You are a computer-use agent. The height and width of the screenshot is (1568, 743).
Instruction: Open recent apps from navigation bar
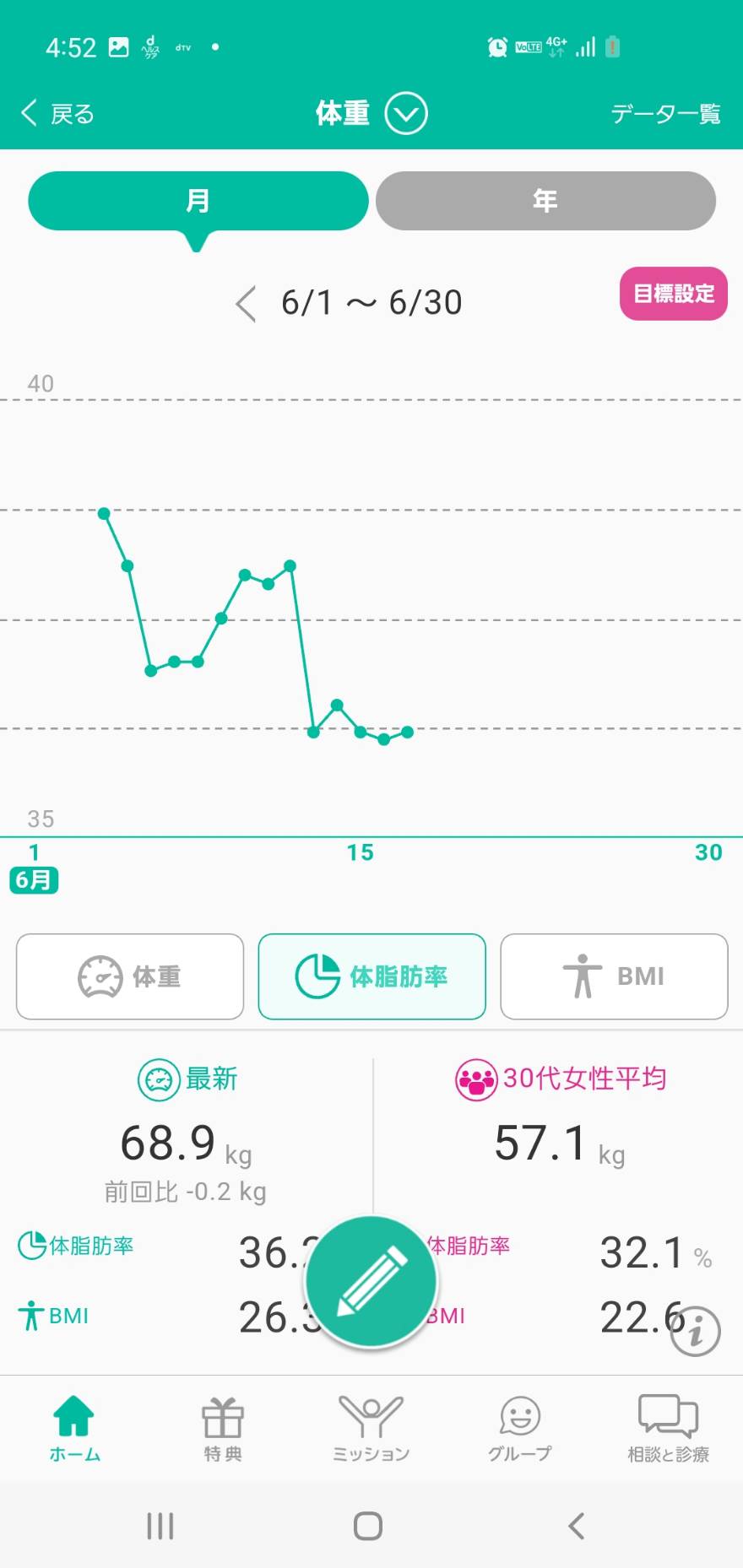(x=160, y=1526)
